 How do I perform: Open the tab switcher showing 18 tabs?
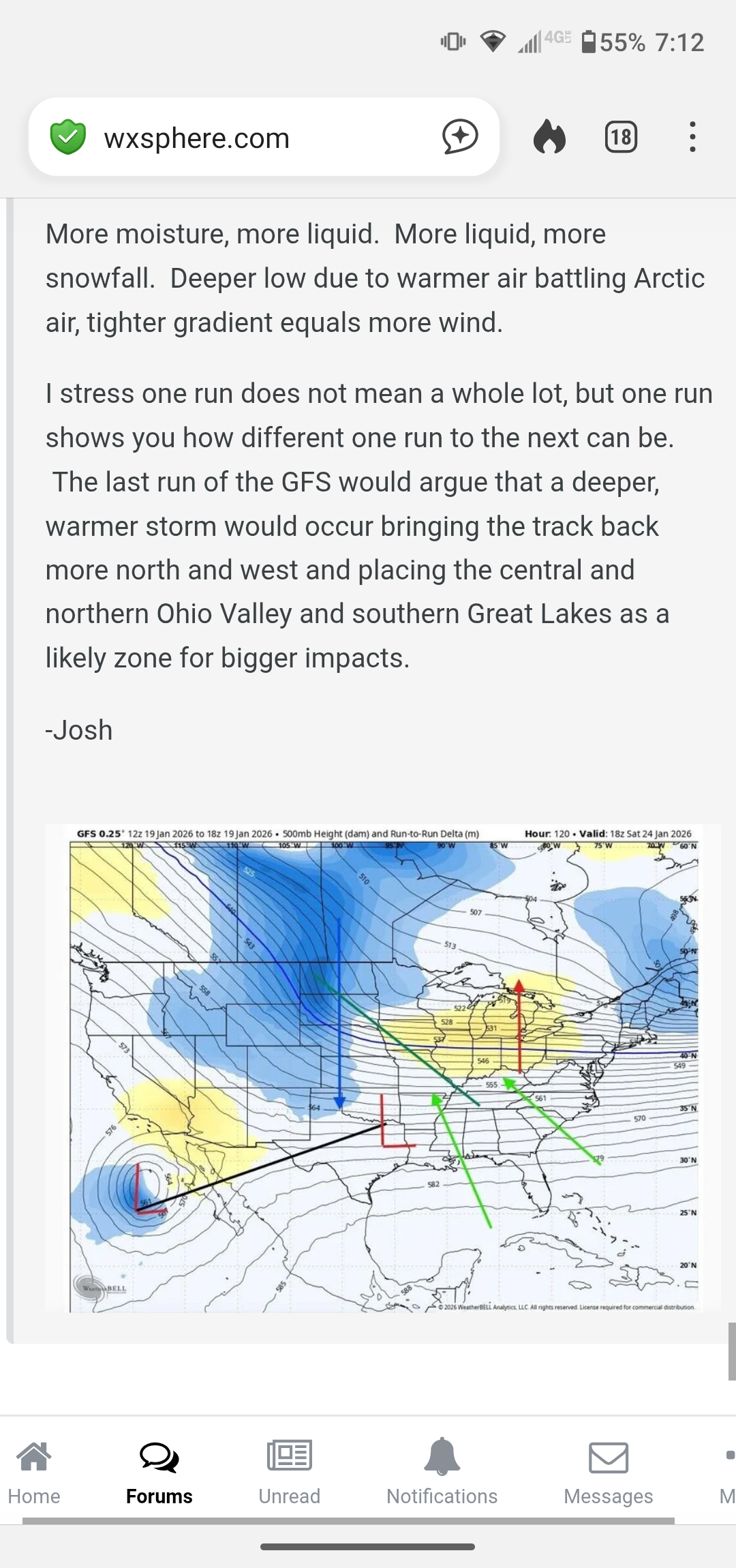(621, 137)
